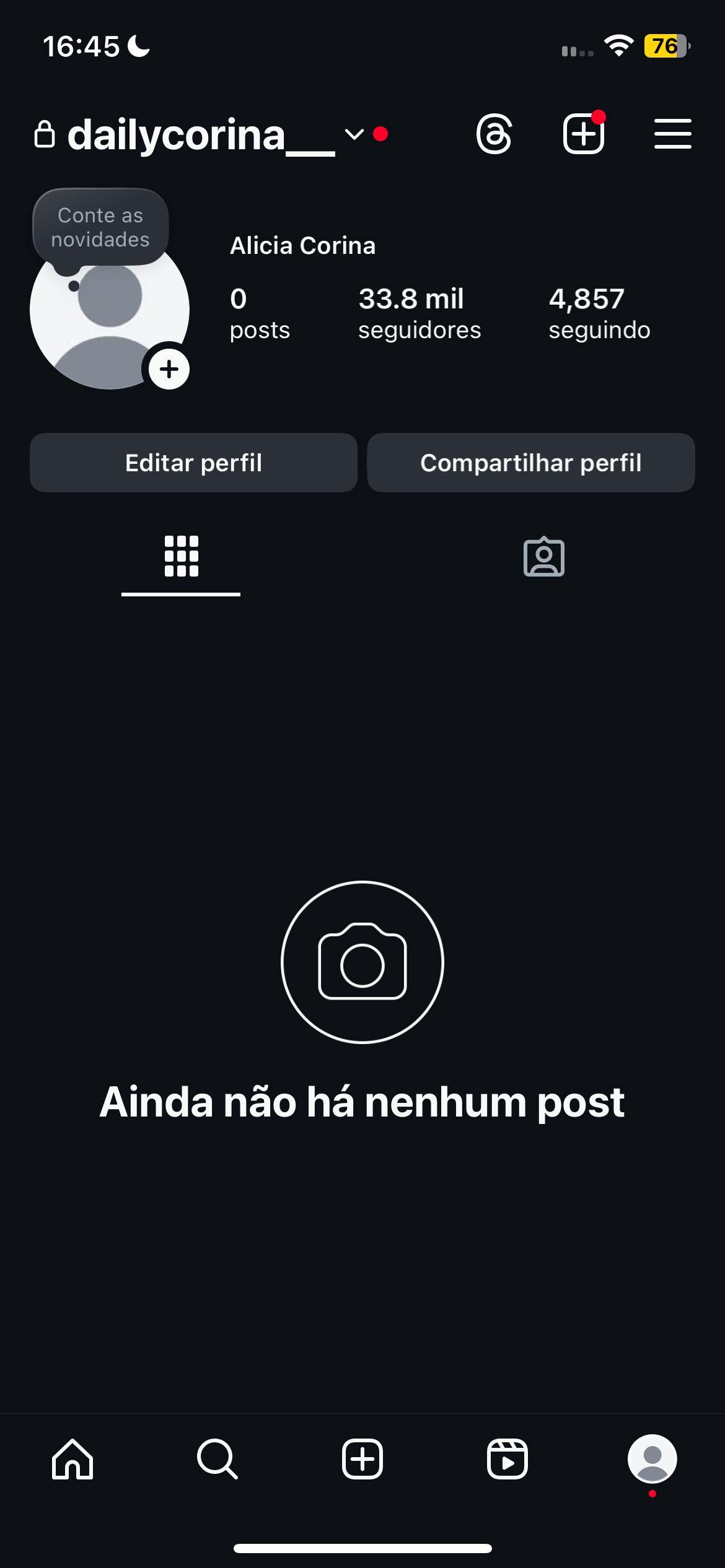Go to the Home feed tab

pos(72,1459)
